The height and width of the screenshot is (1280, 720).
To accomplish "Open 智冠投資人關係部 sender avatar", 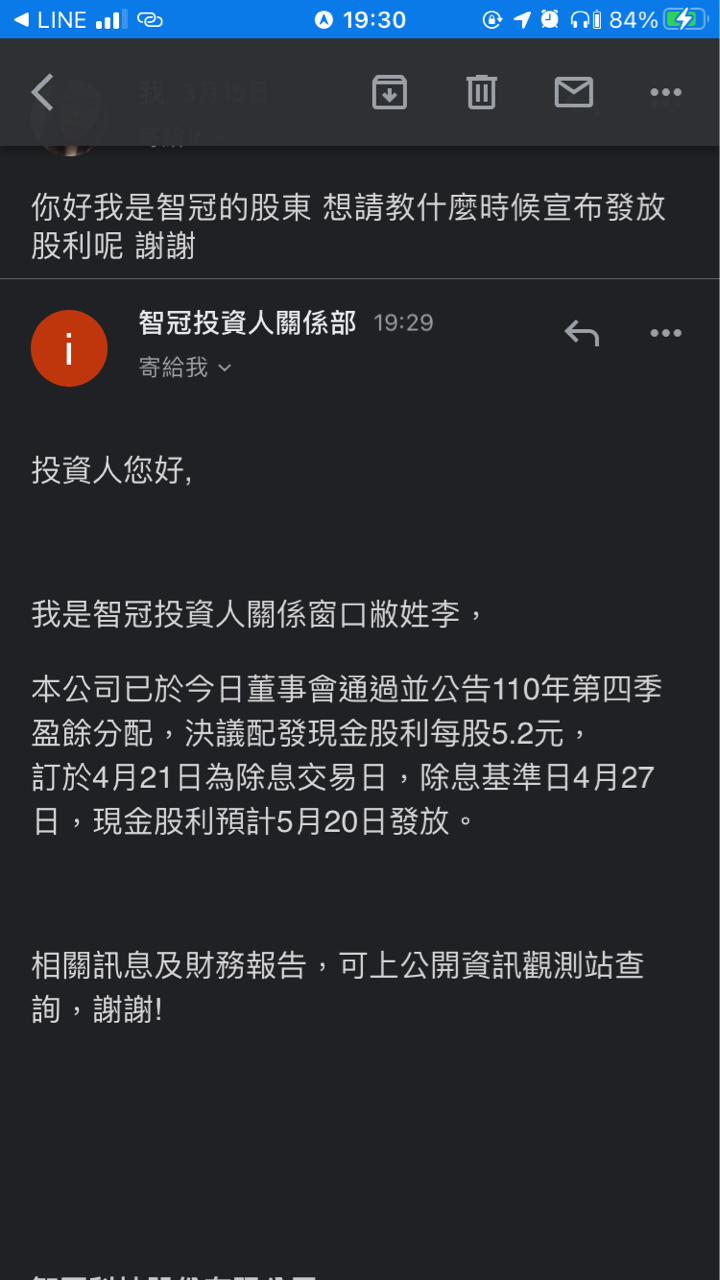I will click(x=69, y=348).
